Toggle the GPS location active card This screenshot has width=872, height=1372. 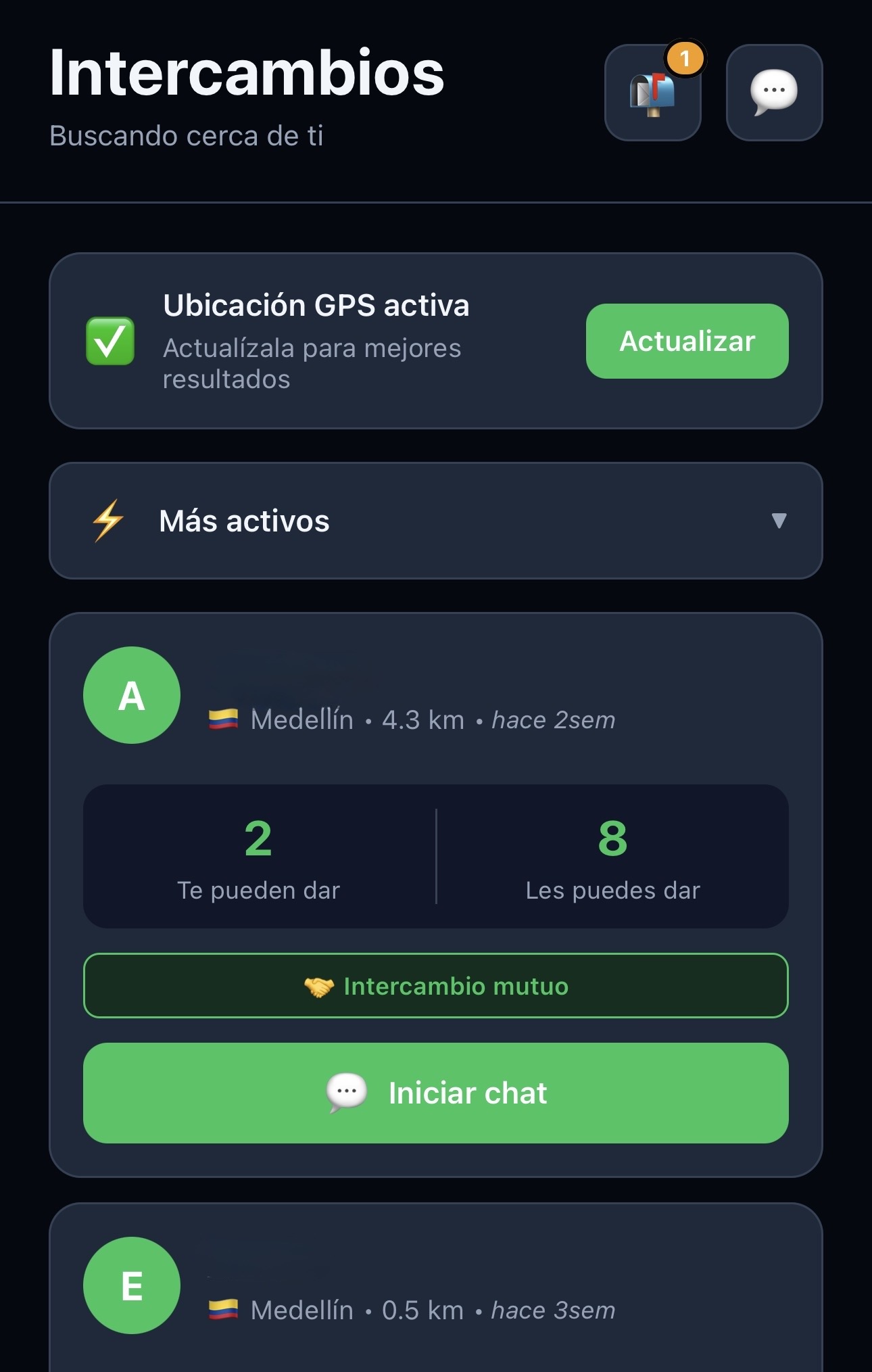coord(436,341)
